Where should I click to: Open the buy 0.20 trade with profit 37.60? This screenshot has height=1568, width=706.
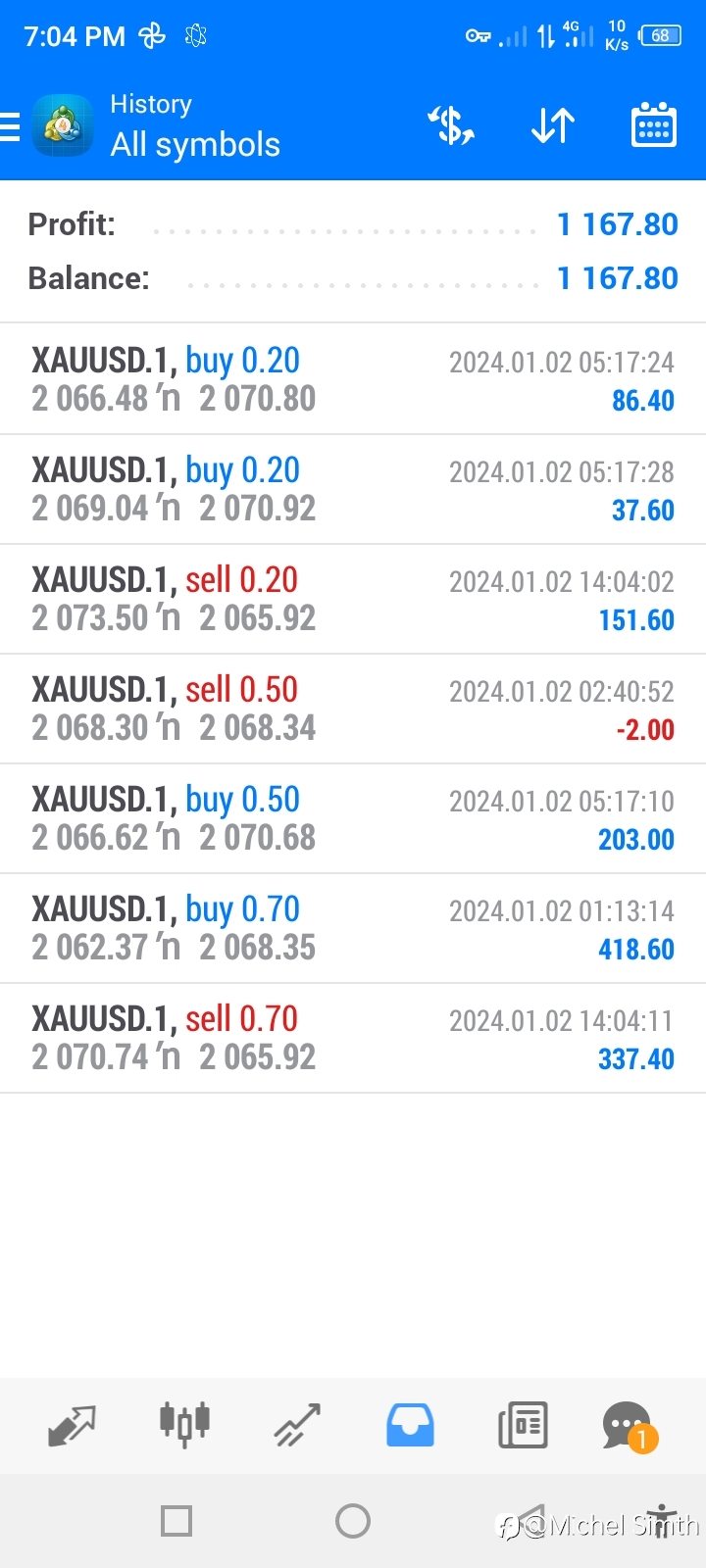click(x=353, y=489)
